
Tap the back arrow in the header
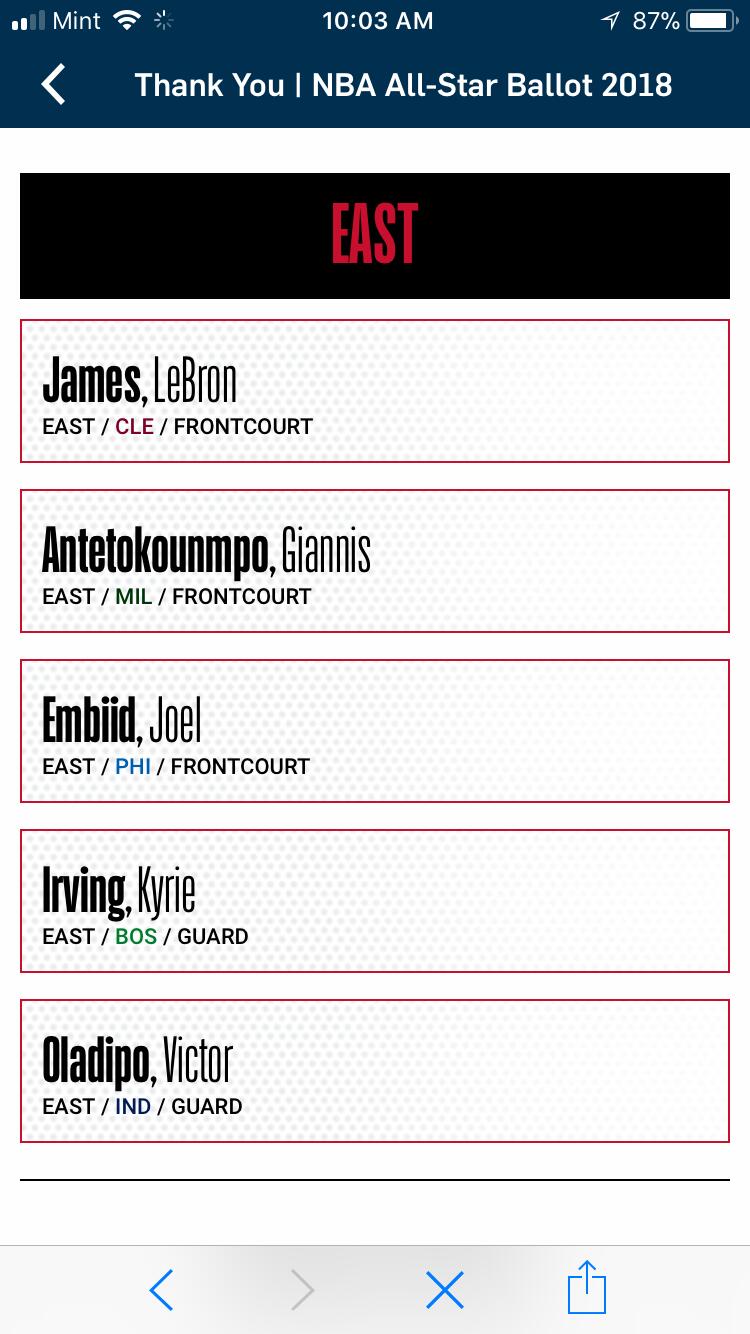54,84
